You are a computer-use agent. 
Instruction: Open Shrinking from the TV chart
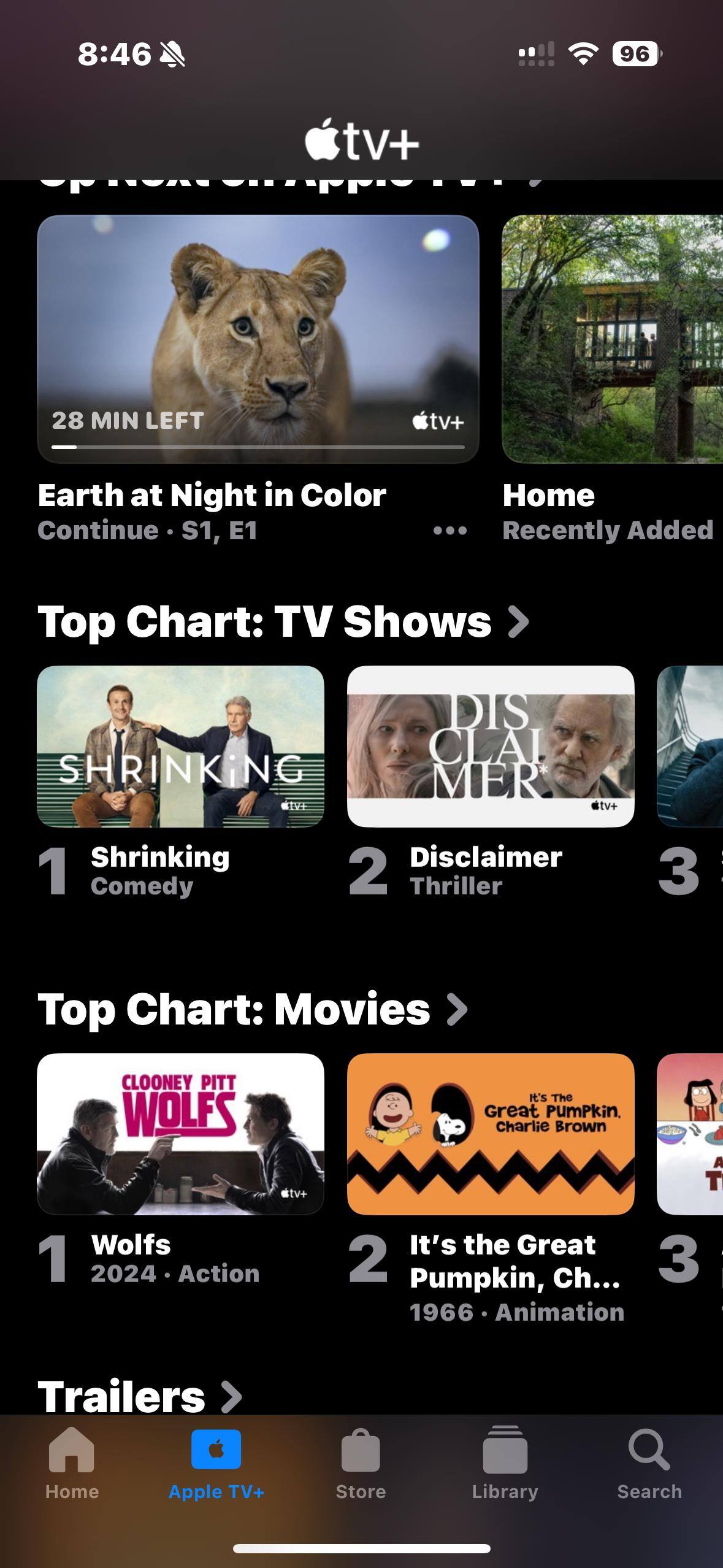pos(180,747)
